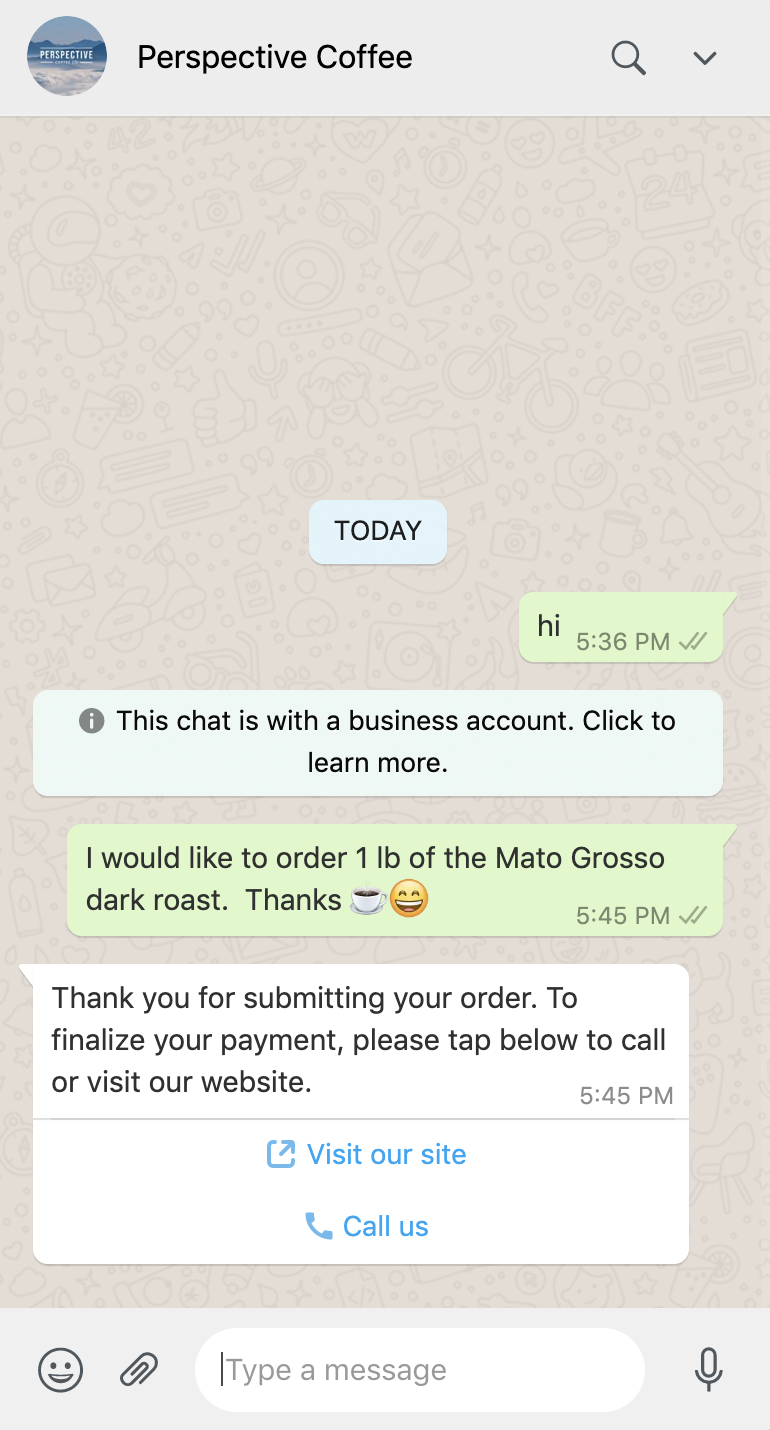Click the phone icon beside Call us
770x1430 pixels.
pyautogui.click(x=320, y=1225)
